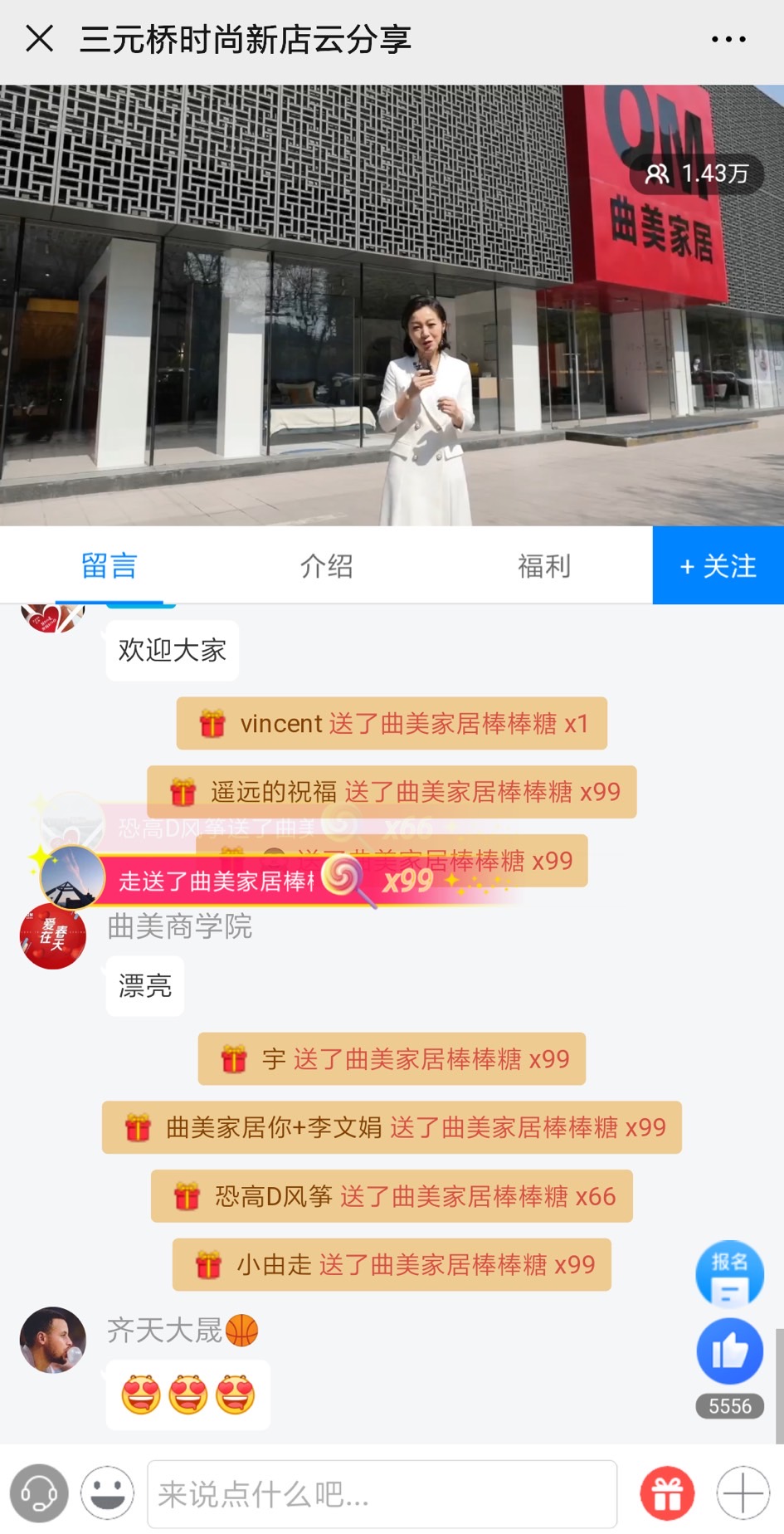
Task: Open the plus more-options button
Action: 743,1494
